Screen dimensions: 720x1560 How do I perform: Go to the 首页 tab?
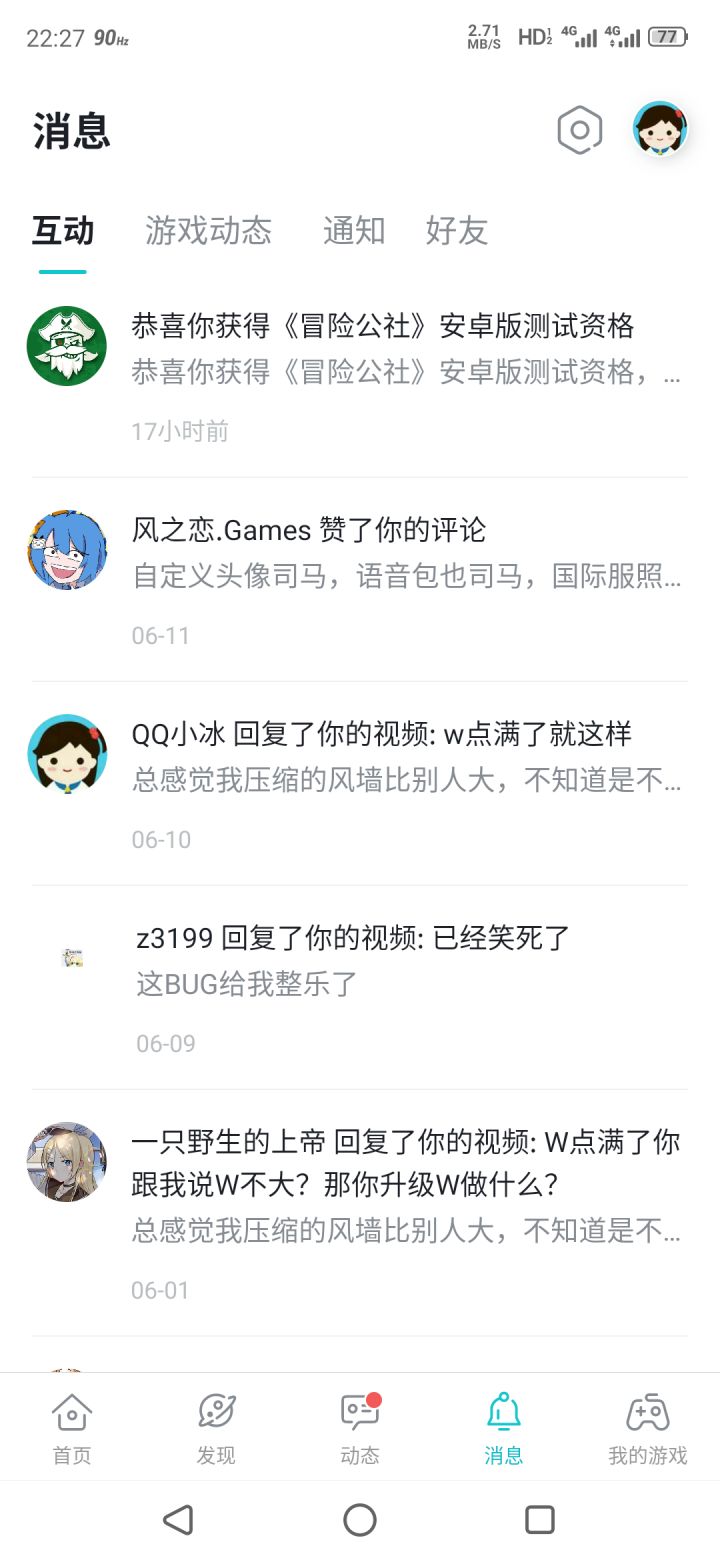coord(72,1428)
